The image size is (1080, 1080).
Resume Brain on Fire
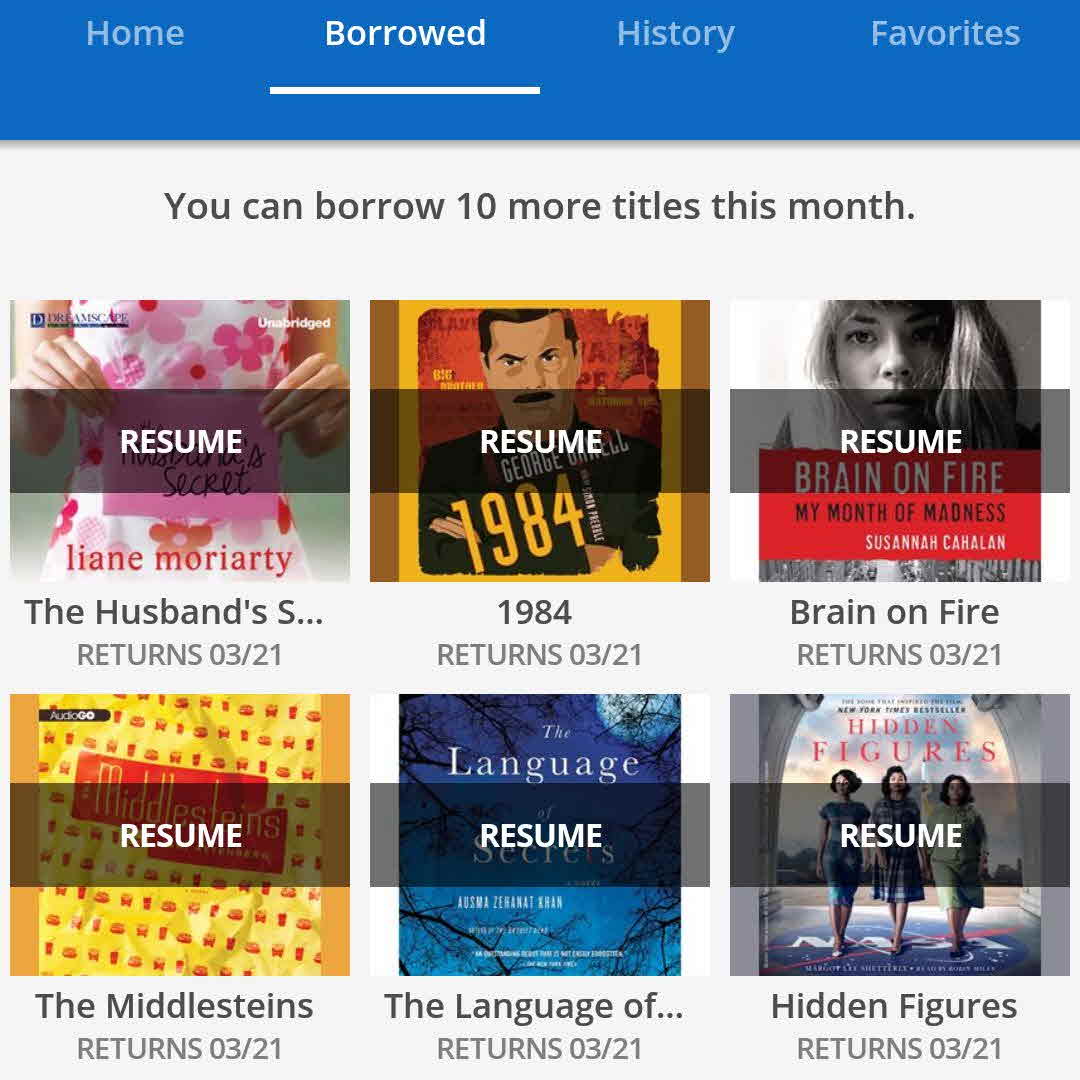point(900,441)
